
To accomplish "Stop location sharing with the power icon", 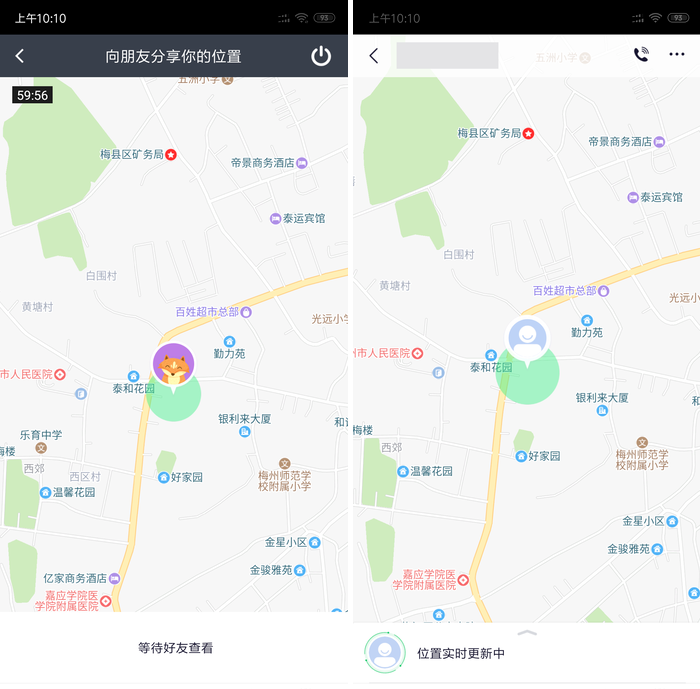I will pos(321,56).
